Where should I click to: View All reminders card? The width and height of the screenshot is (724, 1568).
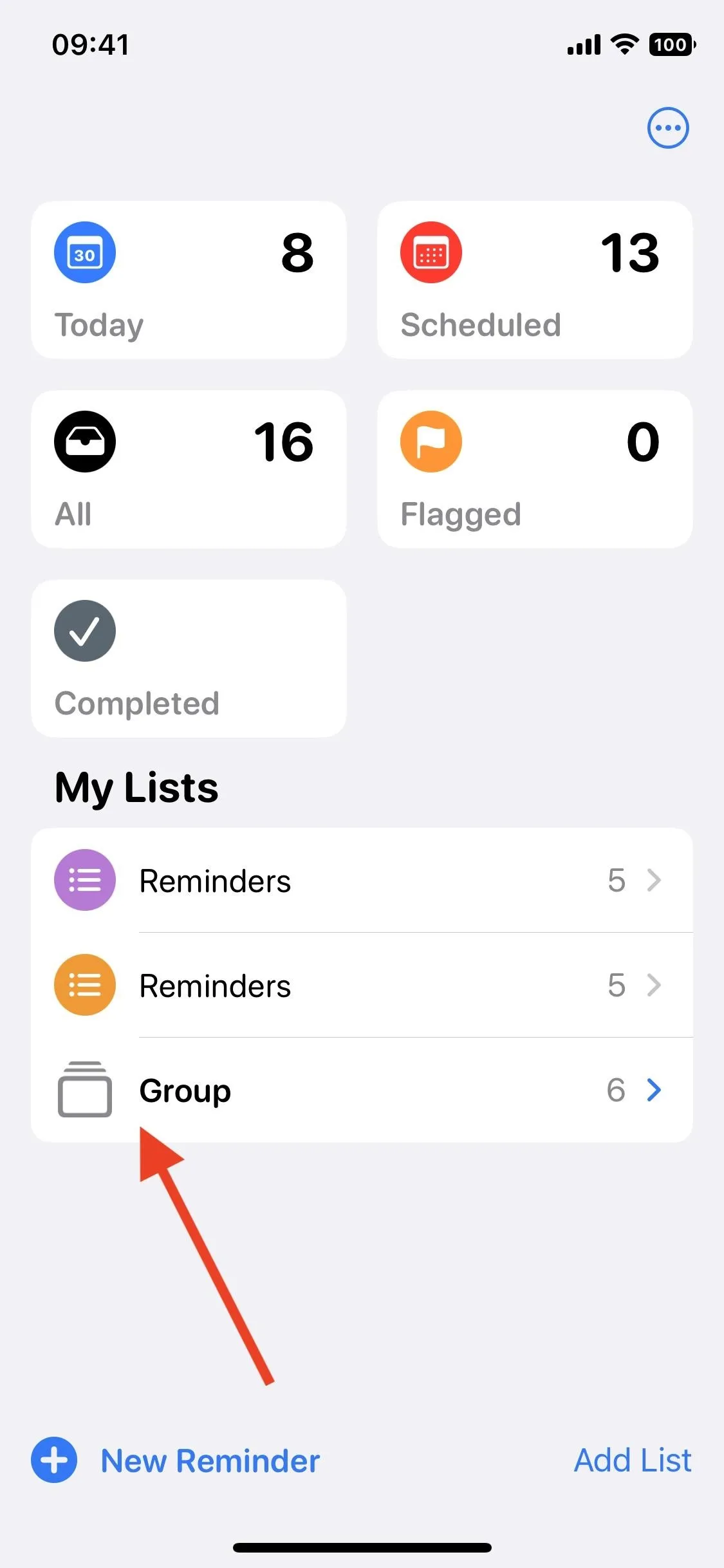[189, 469]
